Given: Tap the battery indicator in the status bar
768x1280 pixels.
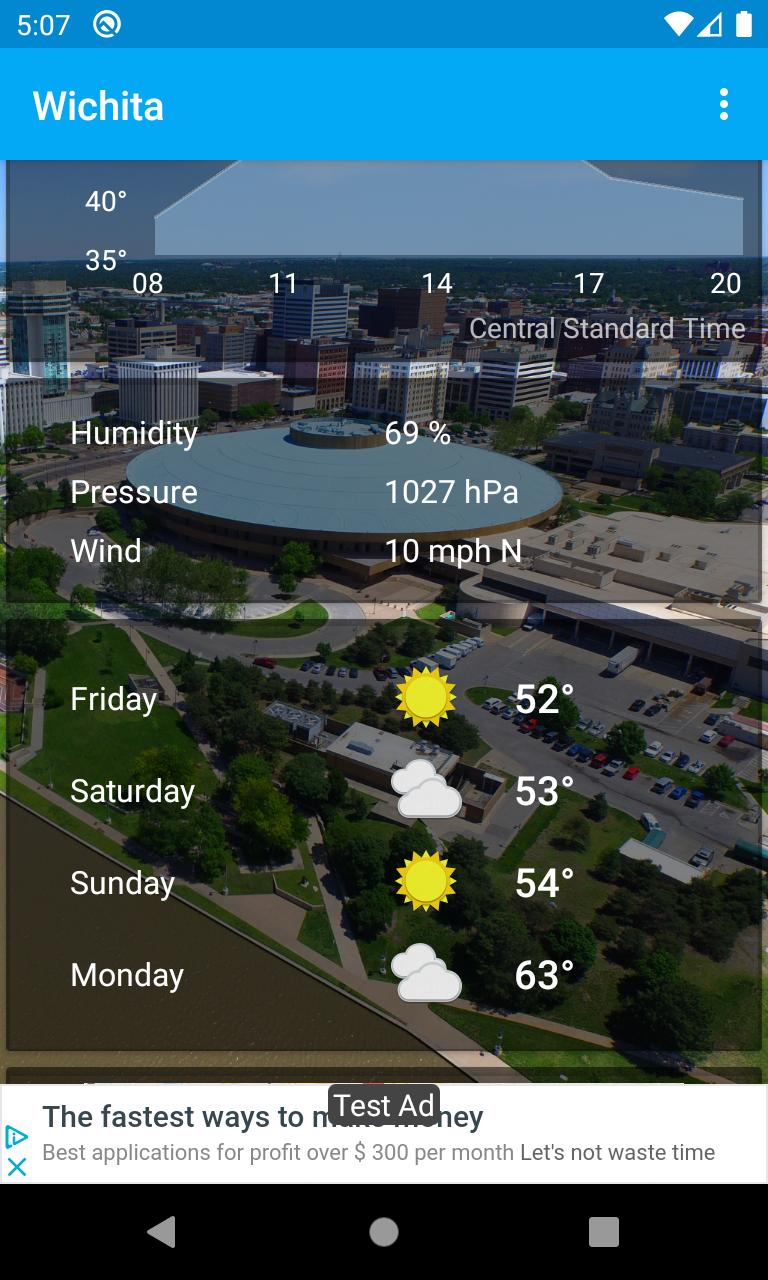Looking at the screenshot, I should 744,24.
